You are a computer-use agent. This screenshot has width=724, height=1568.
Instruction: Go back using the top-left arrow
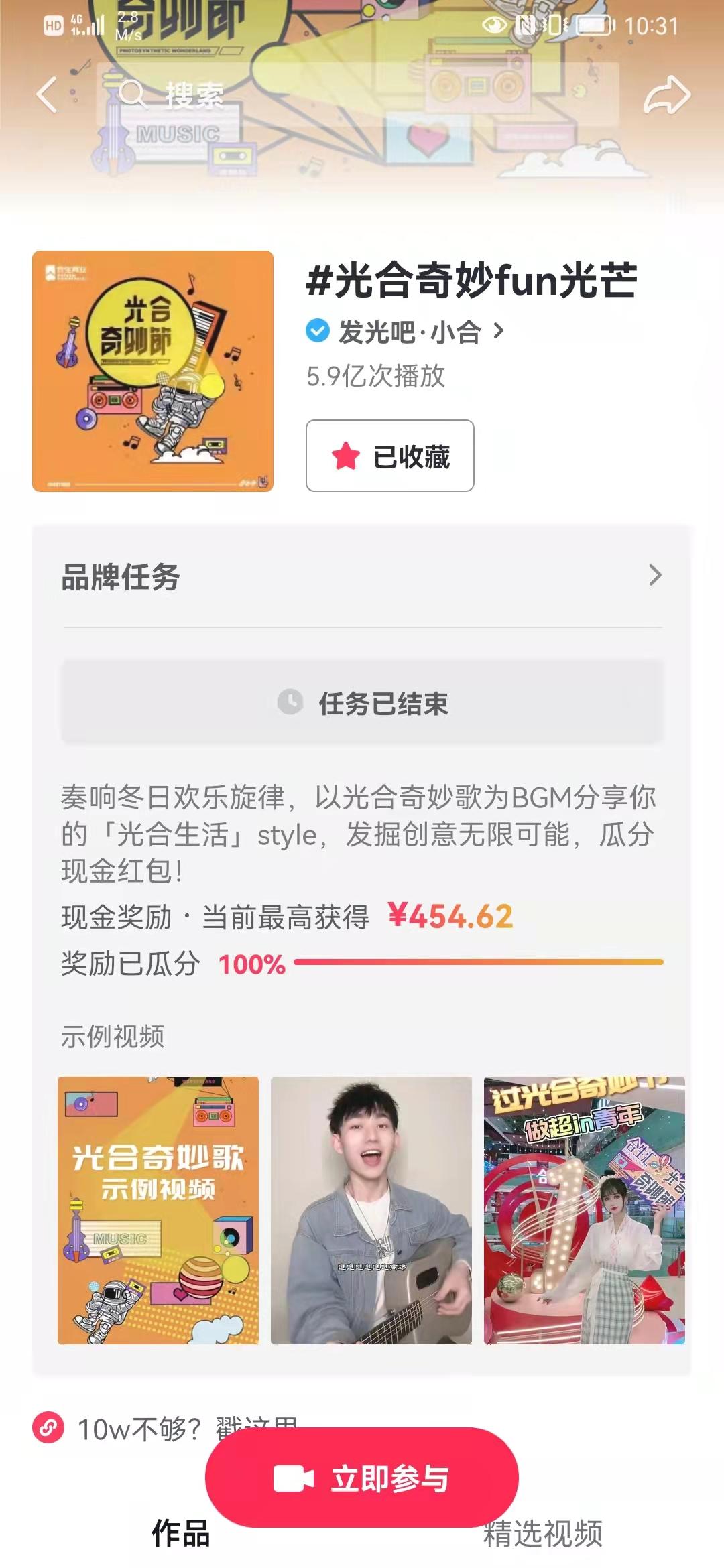pyautogui.click(x=47, y=94)
